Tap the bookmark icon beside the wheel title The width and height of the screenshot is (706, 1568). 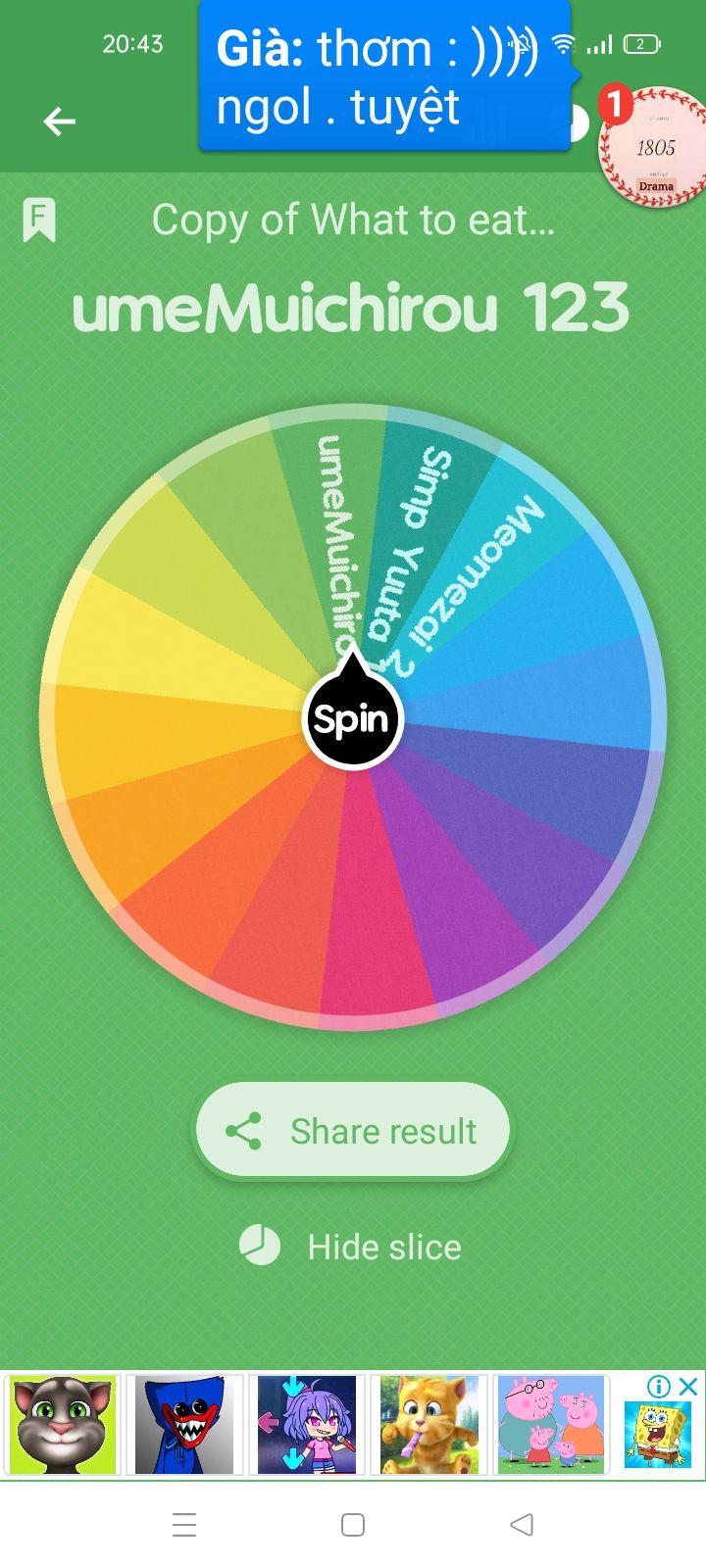[x=39, y=220]
